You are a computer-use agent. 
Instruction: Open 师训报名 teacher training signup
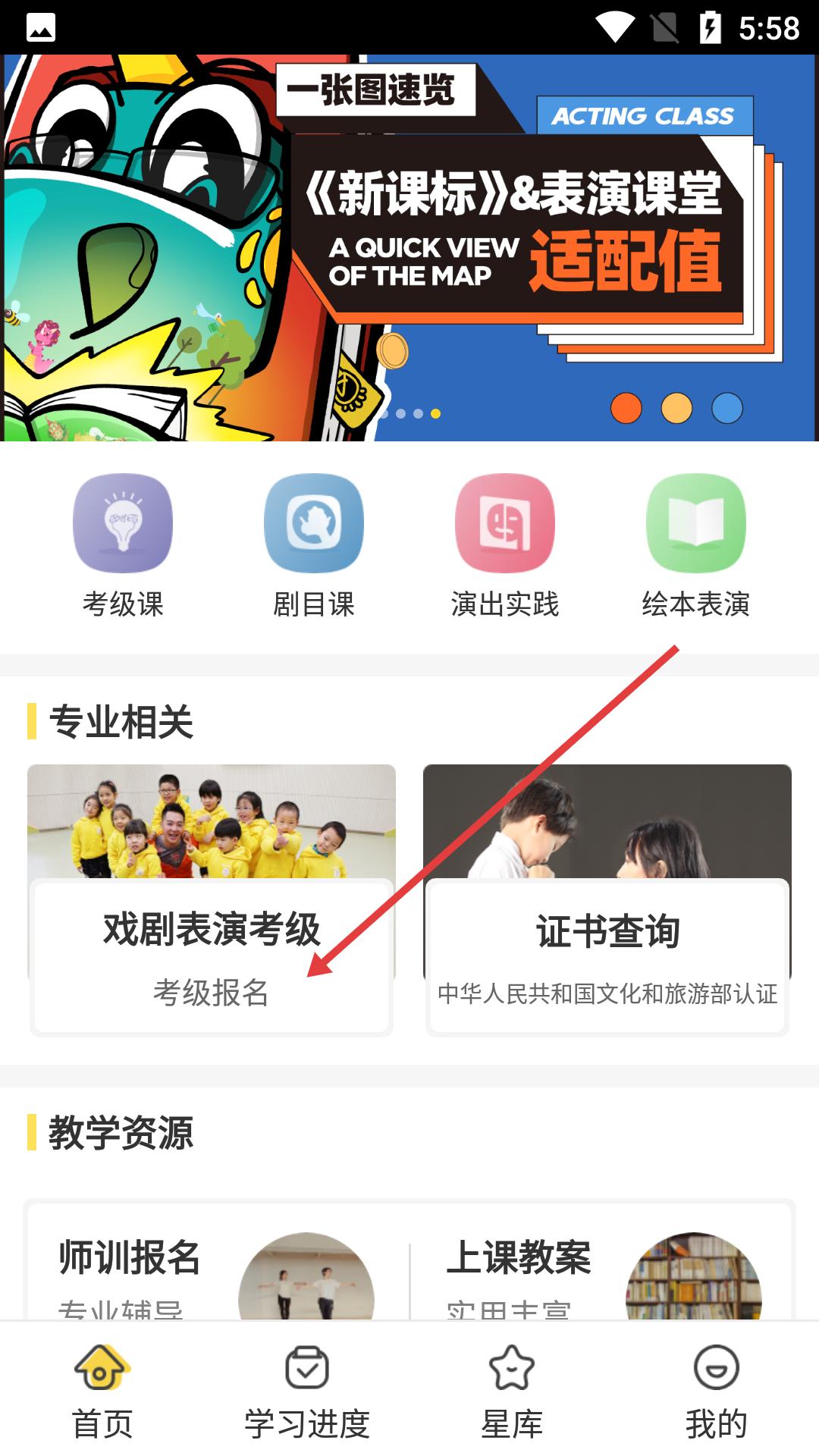(x=216, y=1274)
